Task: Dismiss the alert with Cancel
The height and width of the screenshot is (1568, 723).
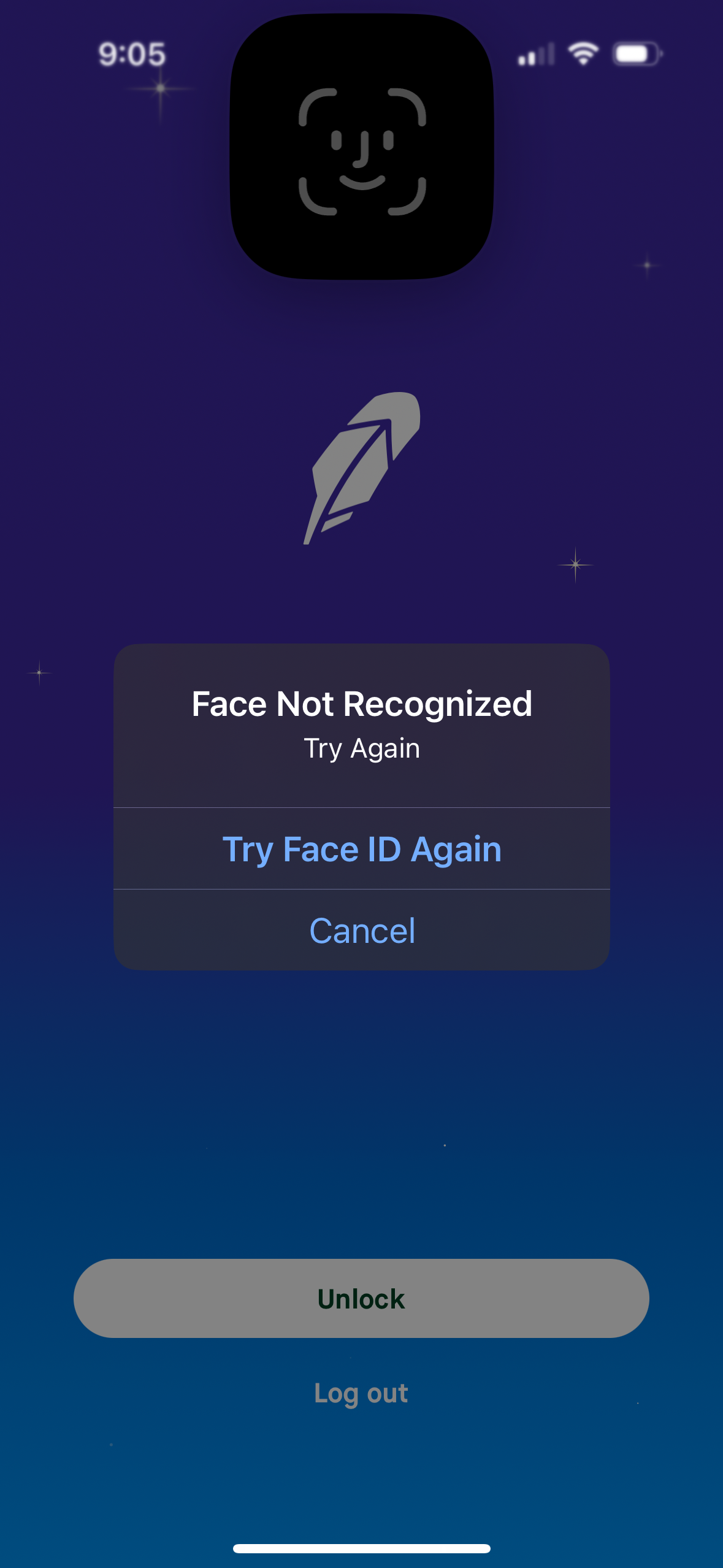Action: (x=362, y=929)
